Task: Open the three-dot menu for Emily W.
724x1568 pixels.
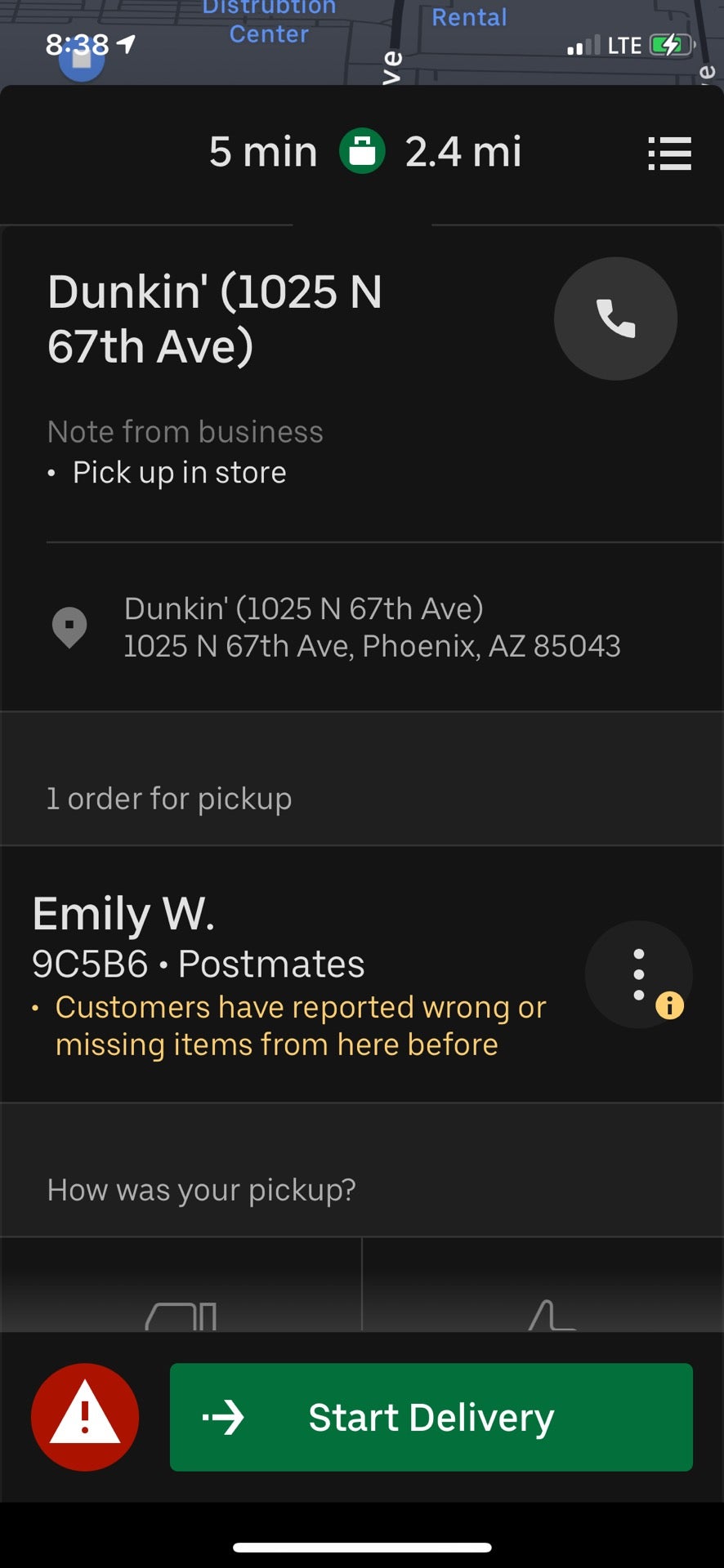Action: 639,973
